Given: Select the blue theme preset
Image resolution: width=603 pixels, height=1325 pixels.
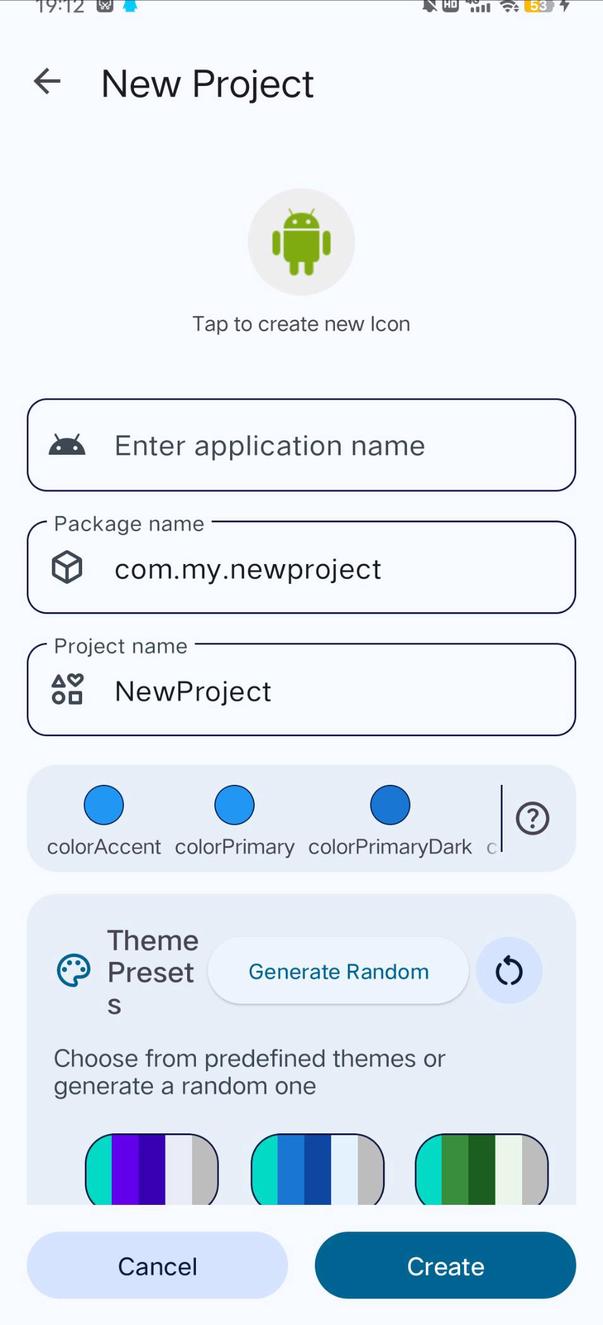Looking at the screenshot, I should click(x=317, y=1169).
